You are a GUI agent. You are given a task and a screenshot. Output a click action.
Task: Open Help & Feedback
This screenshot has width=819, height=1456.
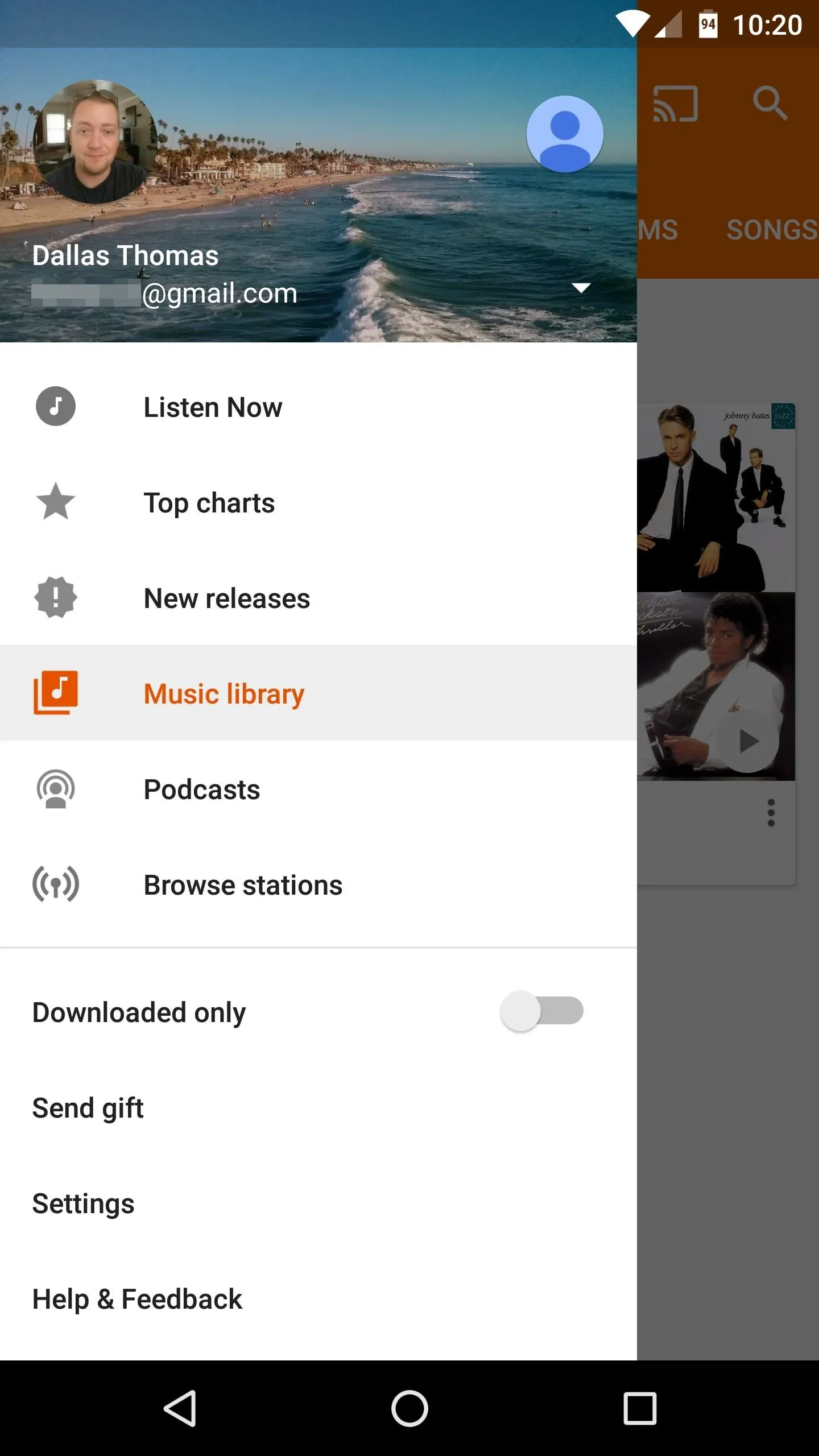coord(318,1299)
